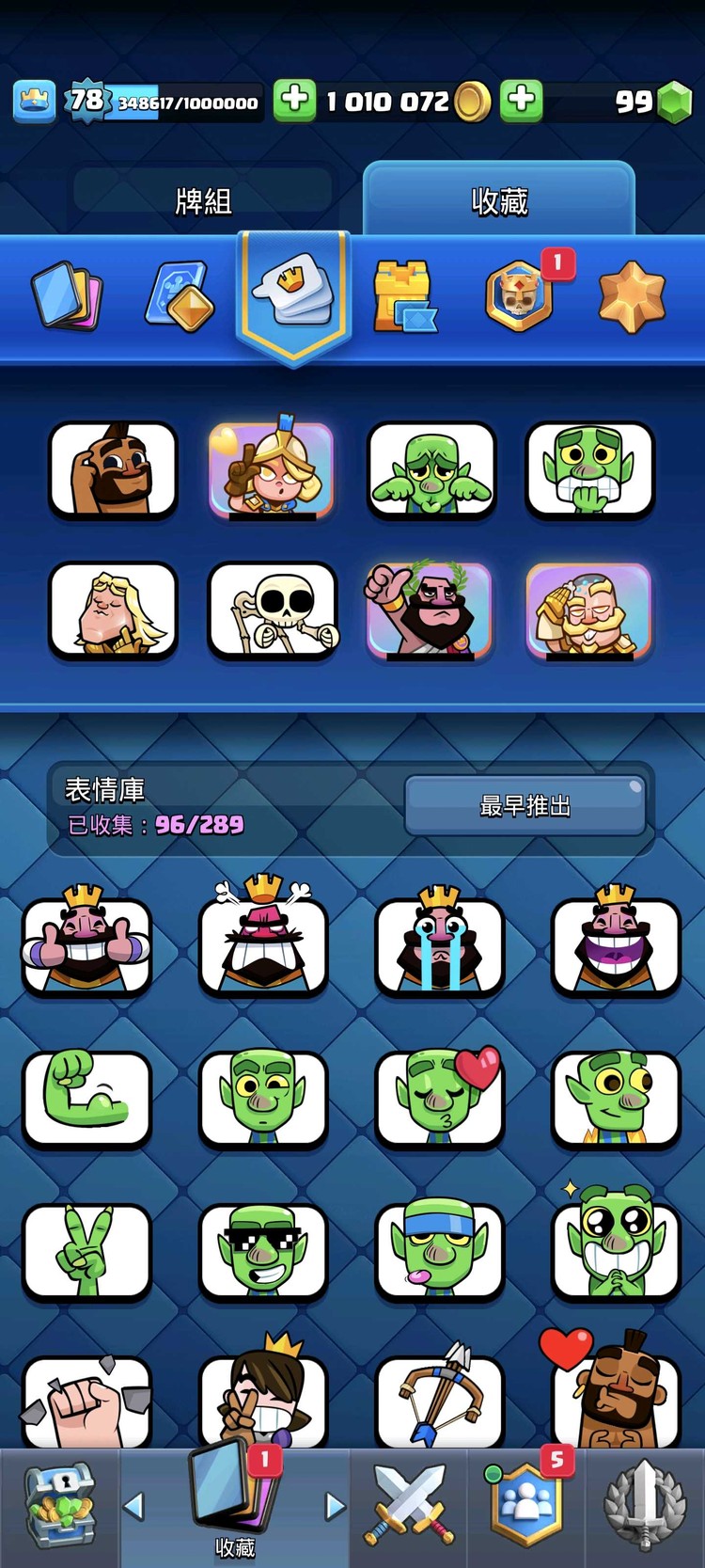Open the clan events shield icon

coord(647,1505)
